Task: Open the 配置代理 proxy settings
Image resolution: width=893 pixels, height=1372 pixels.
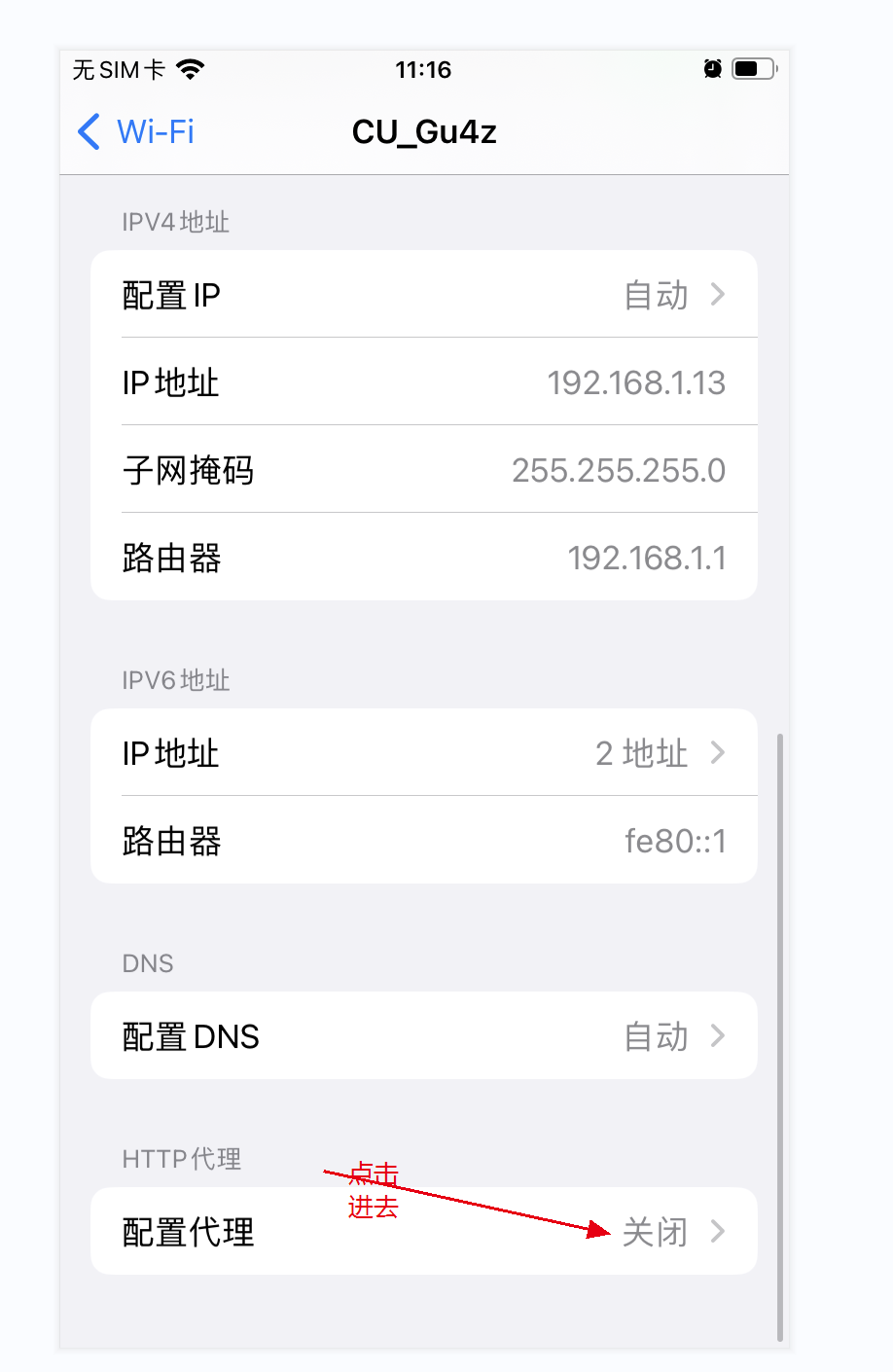Action: (x=423, y=1232)
